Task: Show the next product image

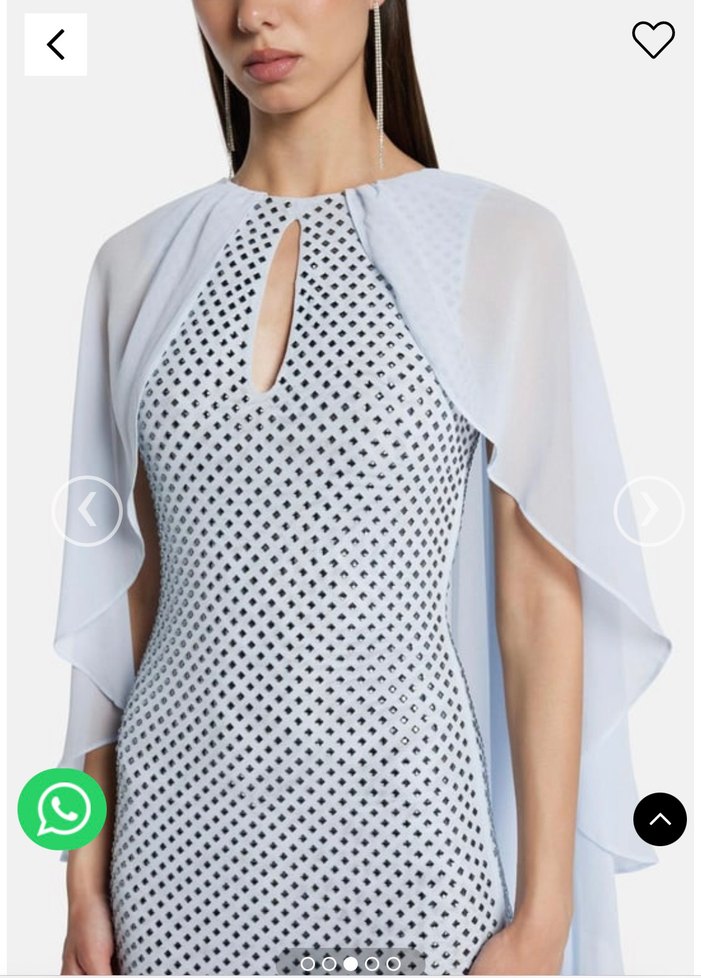Action: 648,511
